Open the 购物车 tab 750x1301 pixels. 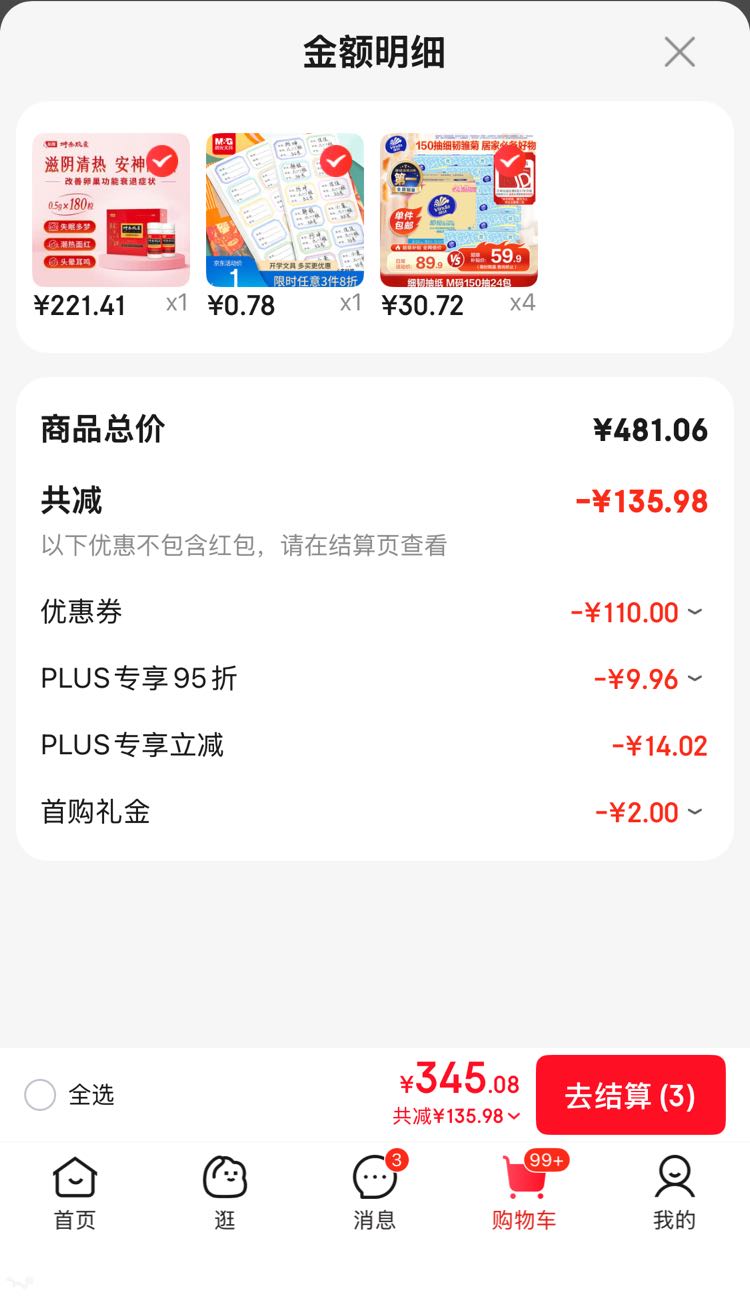524,1193
